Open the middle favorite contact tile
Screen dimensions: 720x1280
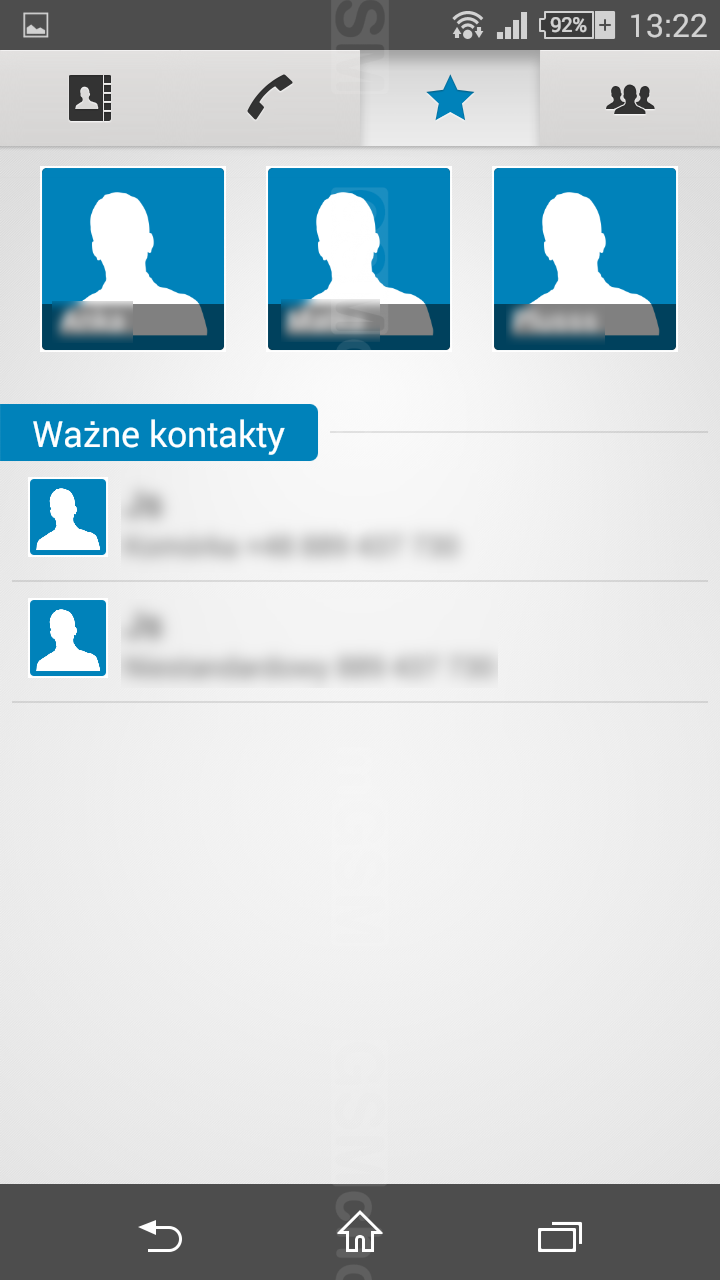(359, 259)
